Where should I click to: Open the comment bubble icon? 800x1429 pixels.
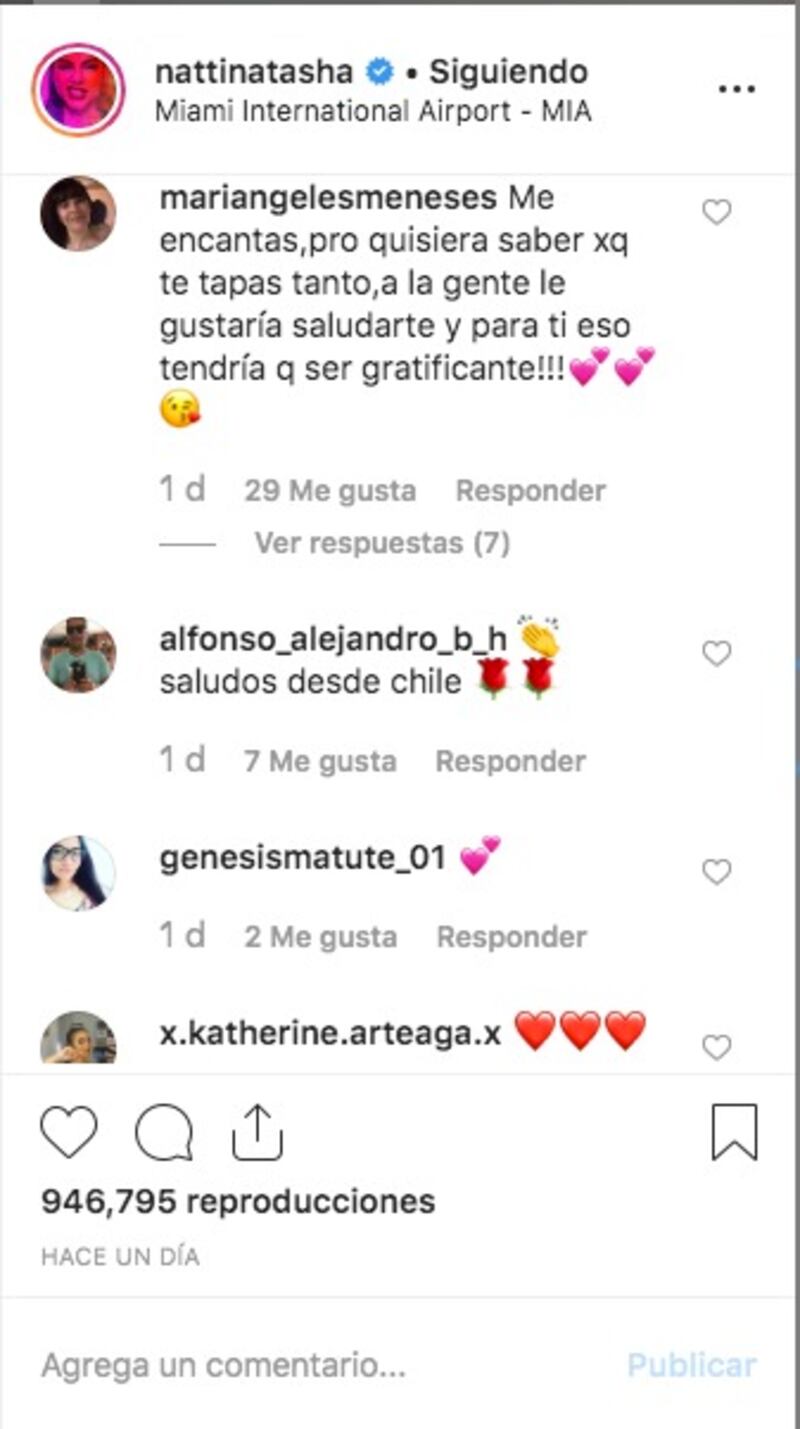click(x=163, y=1133)
